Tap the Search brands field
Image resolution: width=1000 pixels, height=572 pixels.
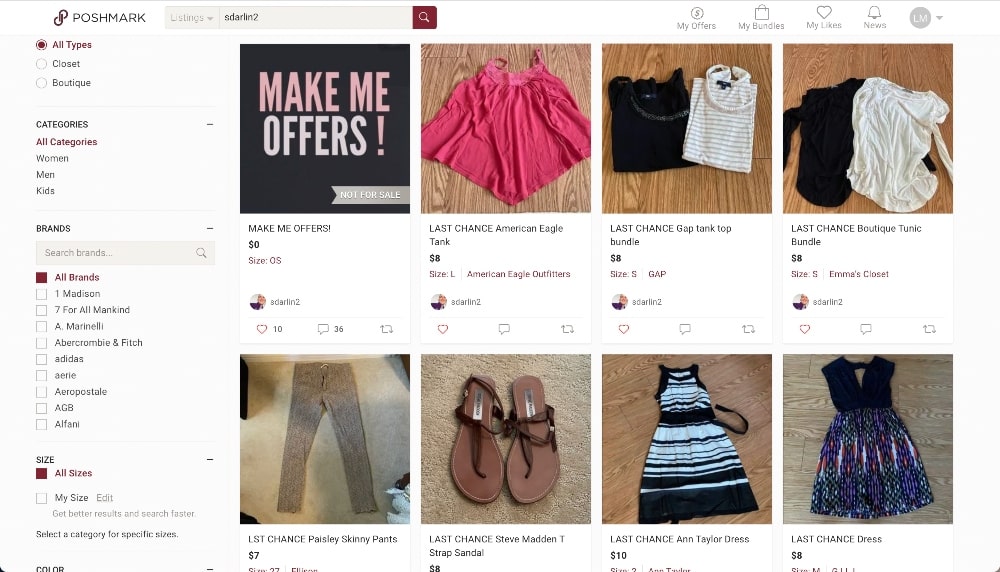[x=118, y=253]
